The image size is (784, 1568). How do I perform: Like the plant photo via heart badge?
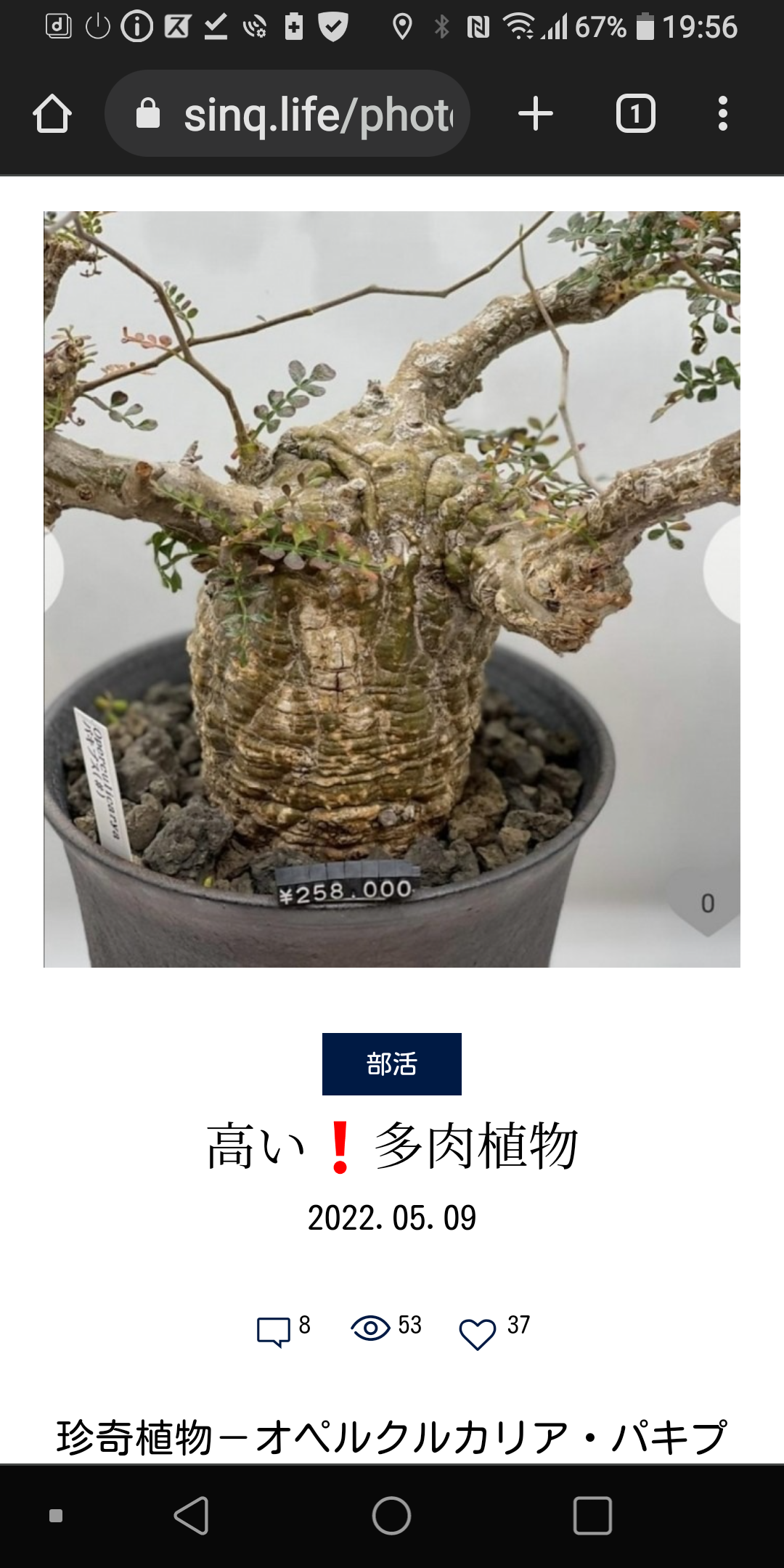pos(706,902)
